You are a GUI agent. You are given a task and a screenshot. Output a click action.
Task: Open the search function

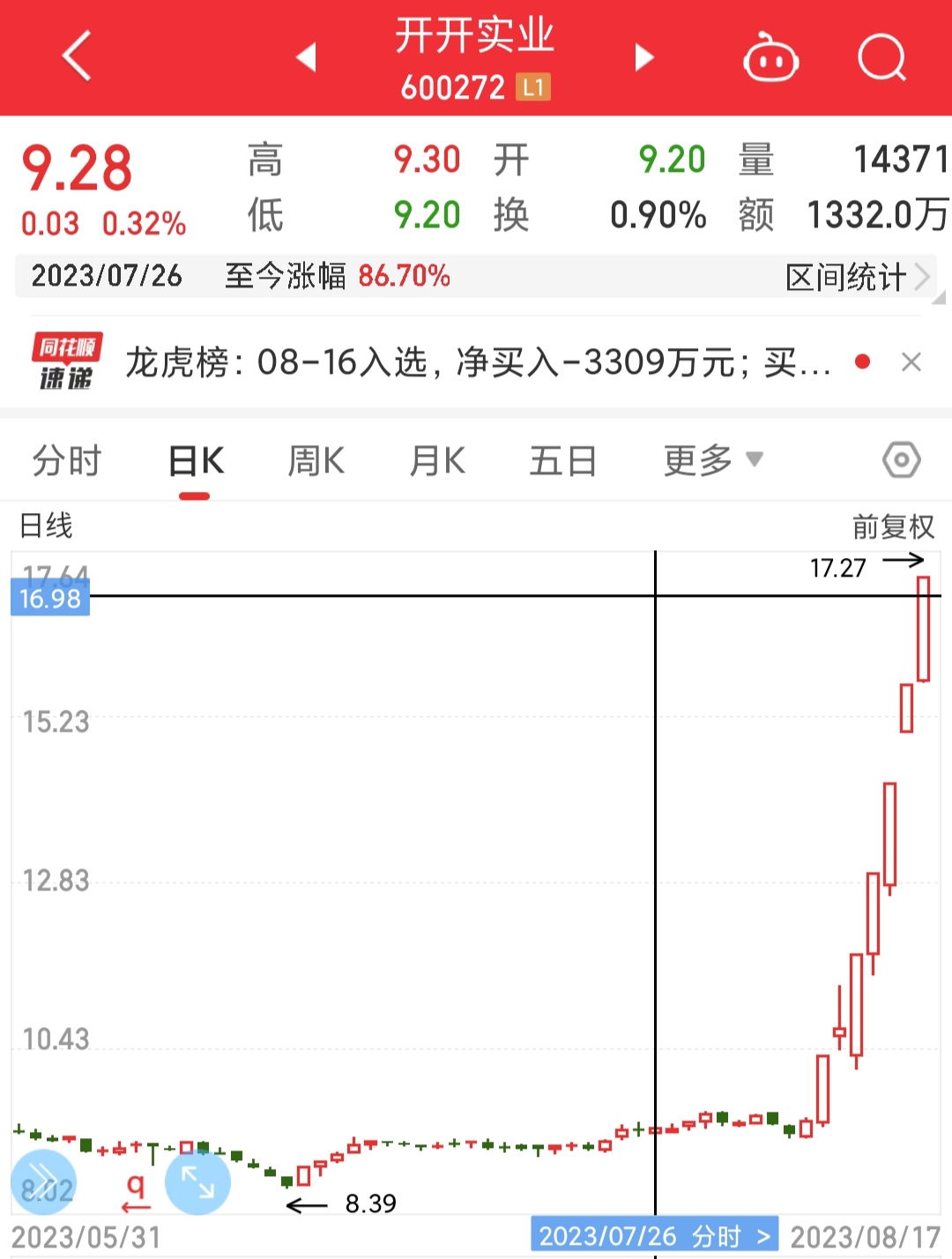click(881, 56)
